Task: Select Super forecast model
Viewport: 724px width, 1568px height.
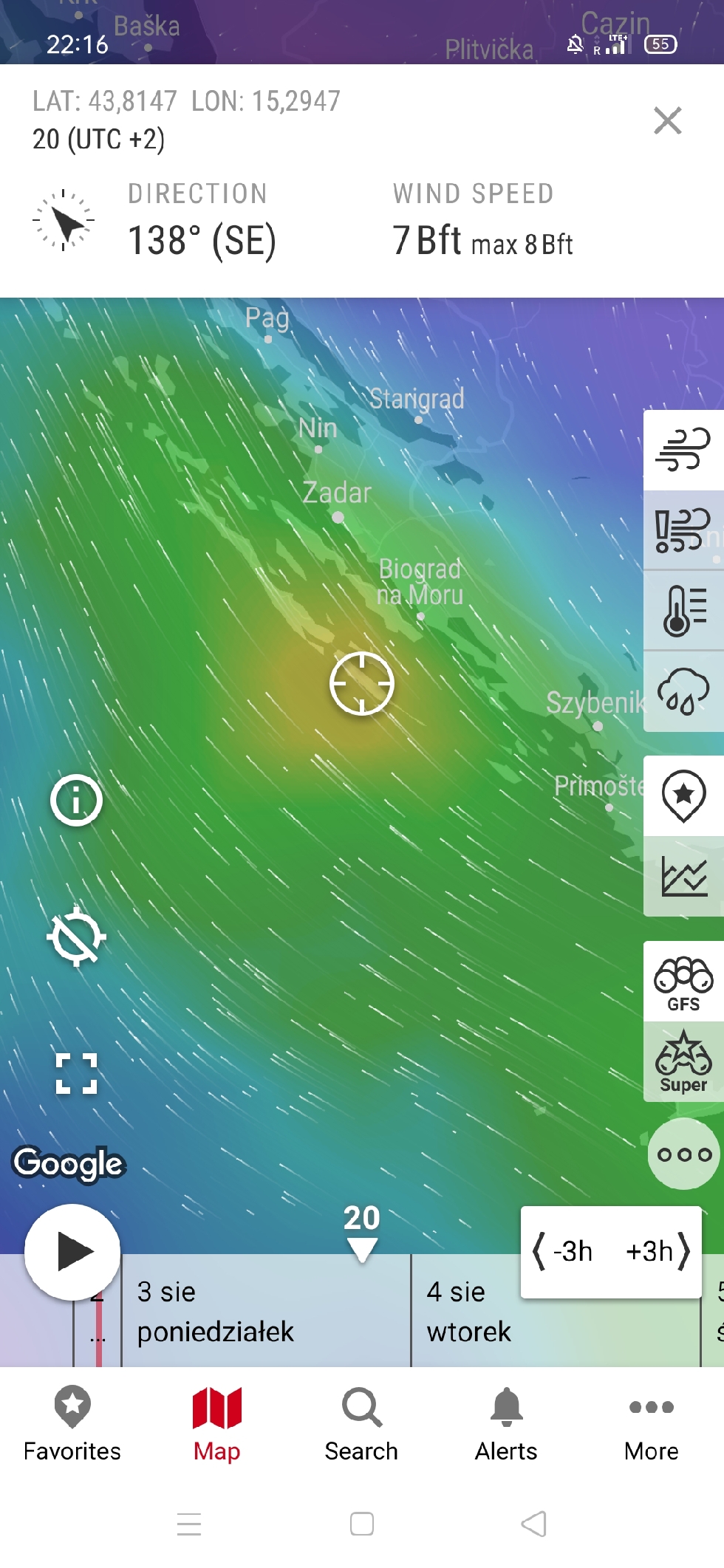Action: [683, 1062]
